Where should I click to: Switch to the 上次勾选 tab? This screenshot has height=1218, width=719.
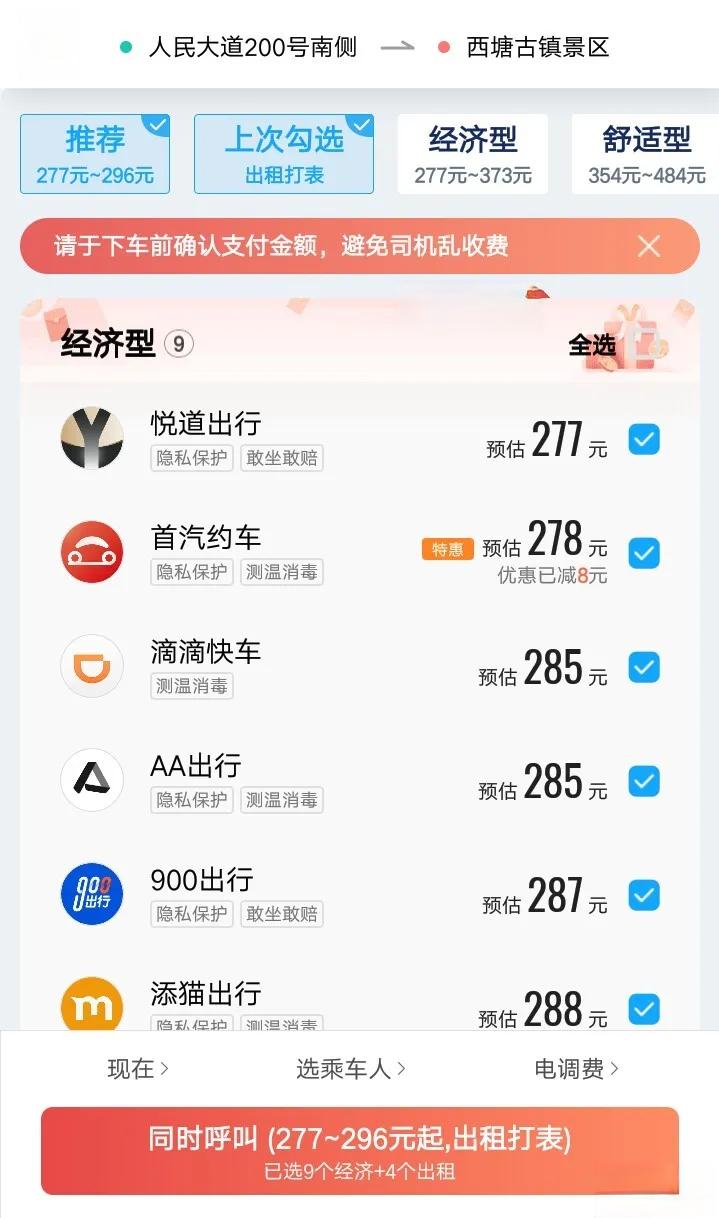click(284, 153)
